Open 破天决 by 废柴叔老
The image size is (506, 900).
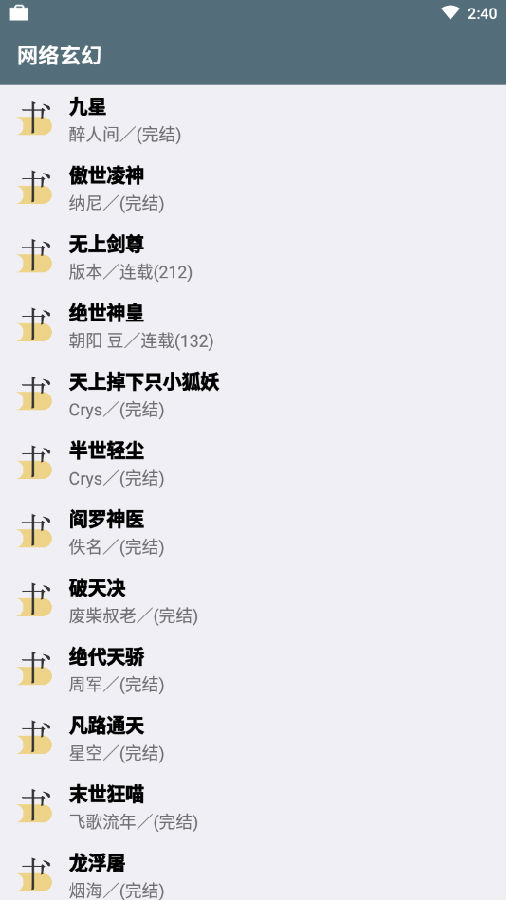(253, 601)
